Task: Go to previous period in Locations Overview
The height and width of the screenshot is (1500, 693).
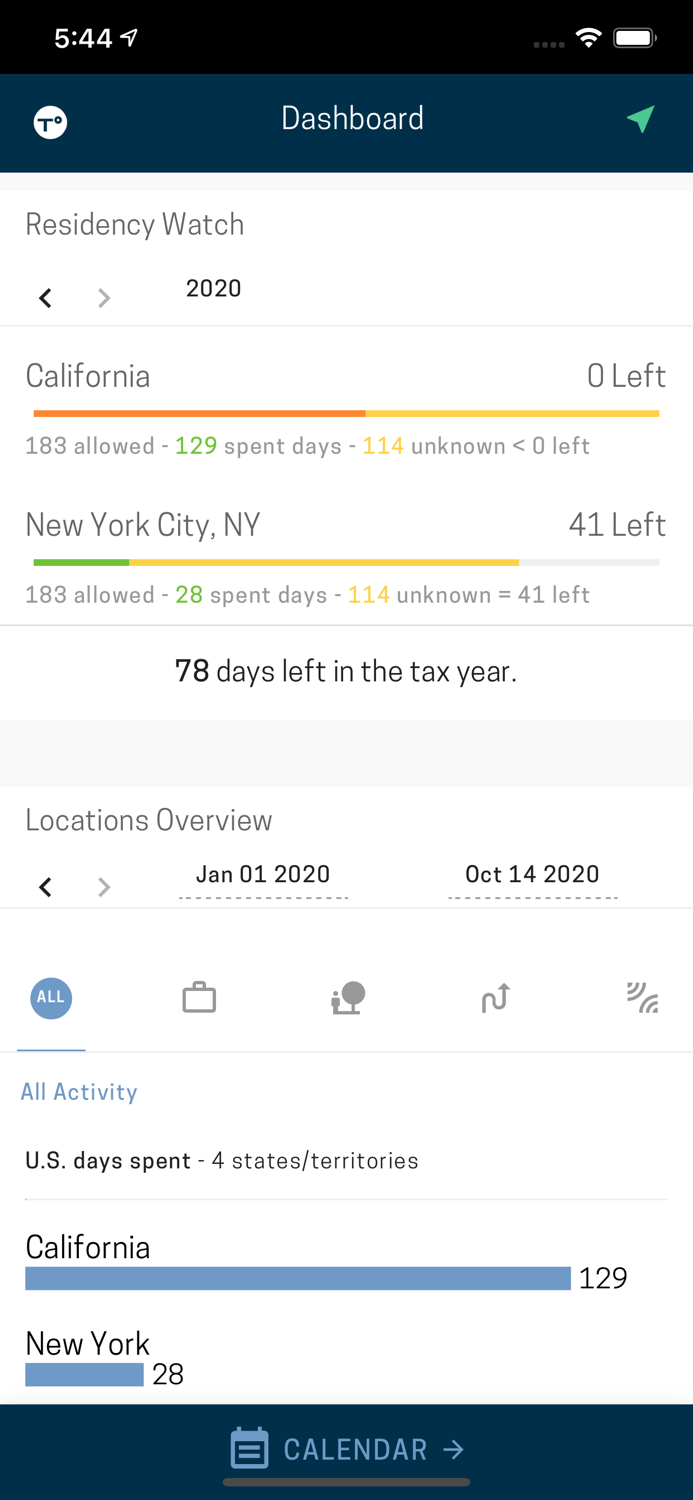Action: pos(45,887)
